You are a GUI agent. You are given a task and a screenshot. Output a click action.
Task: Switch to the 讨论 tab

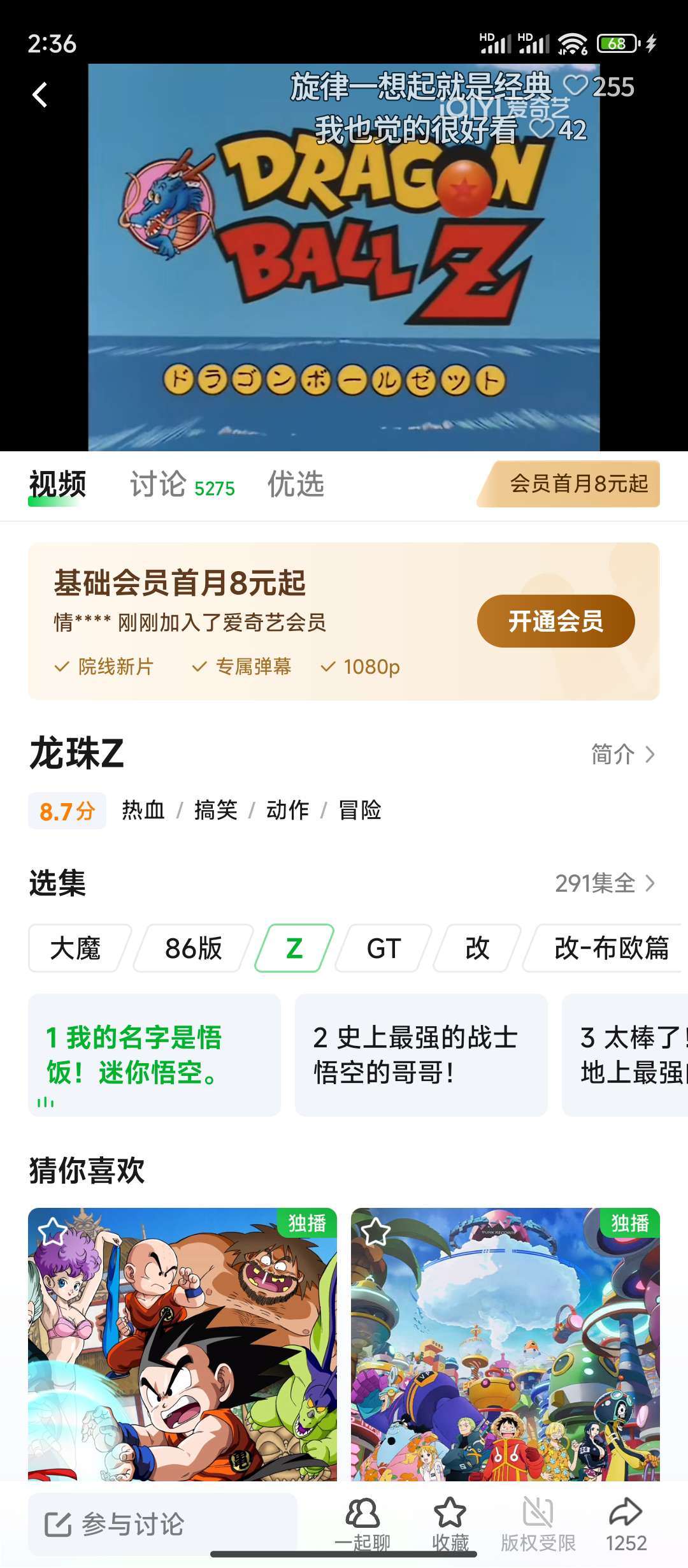pyautogui.click(x=182, y=484)
